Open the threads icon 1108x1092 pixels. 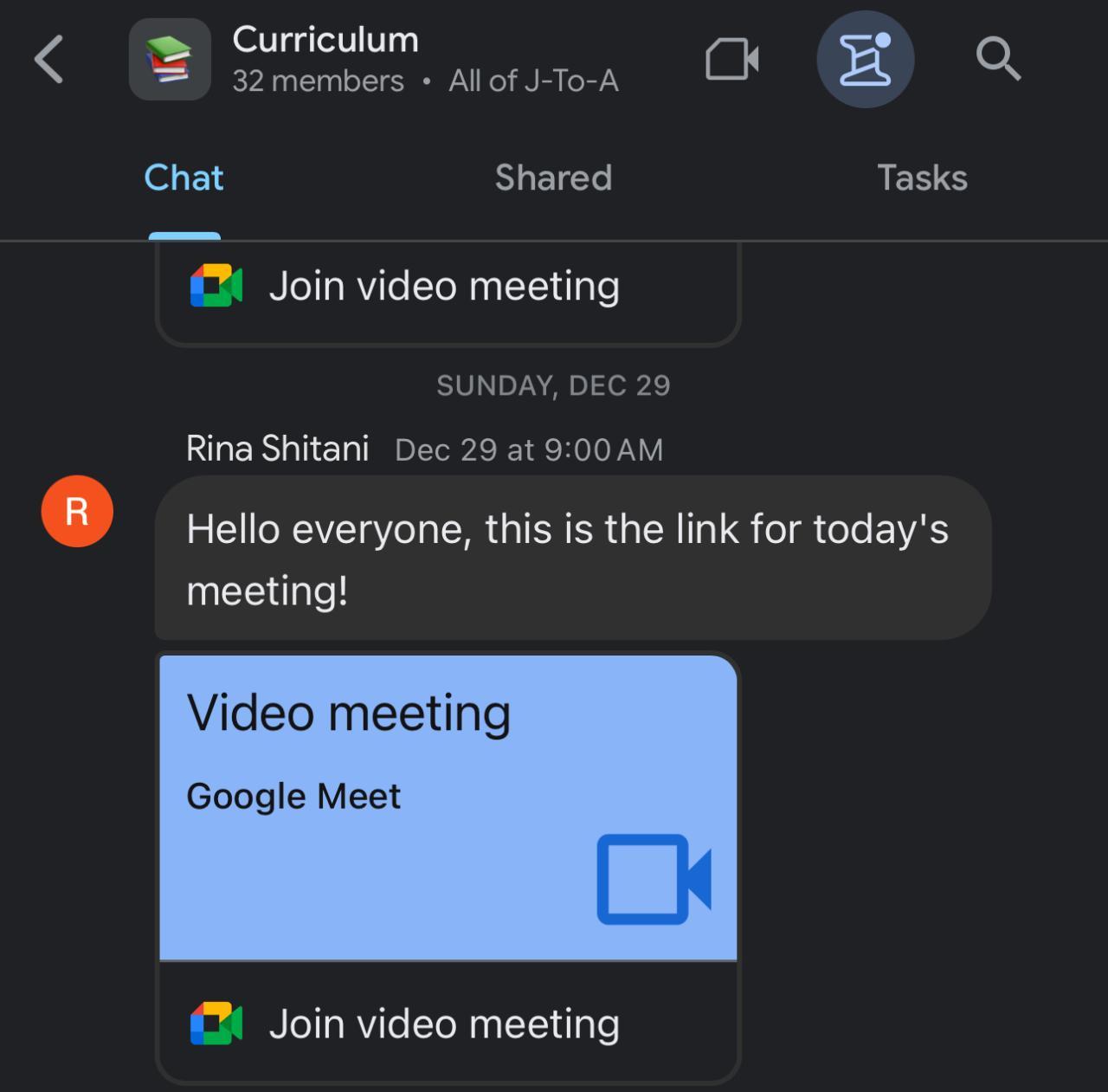(865, 59)
